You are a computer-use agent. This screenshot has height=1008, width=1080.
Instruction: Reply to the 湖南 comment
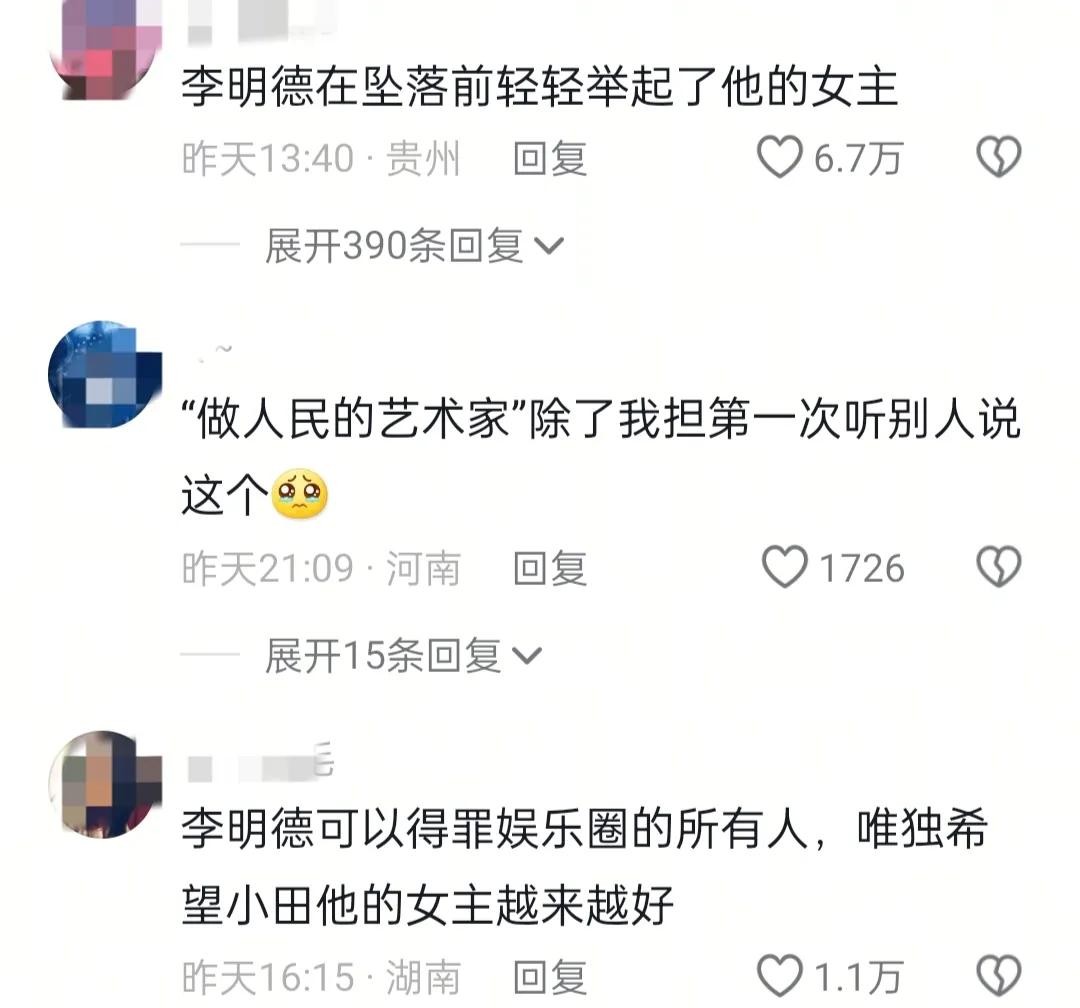[549, 976]
